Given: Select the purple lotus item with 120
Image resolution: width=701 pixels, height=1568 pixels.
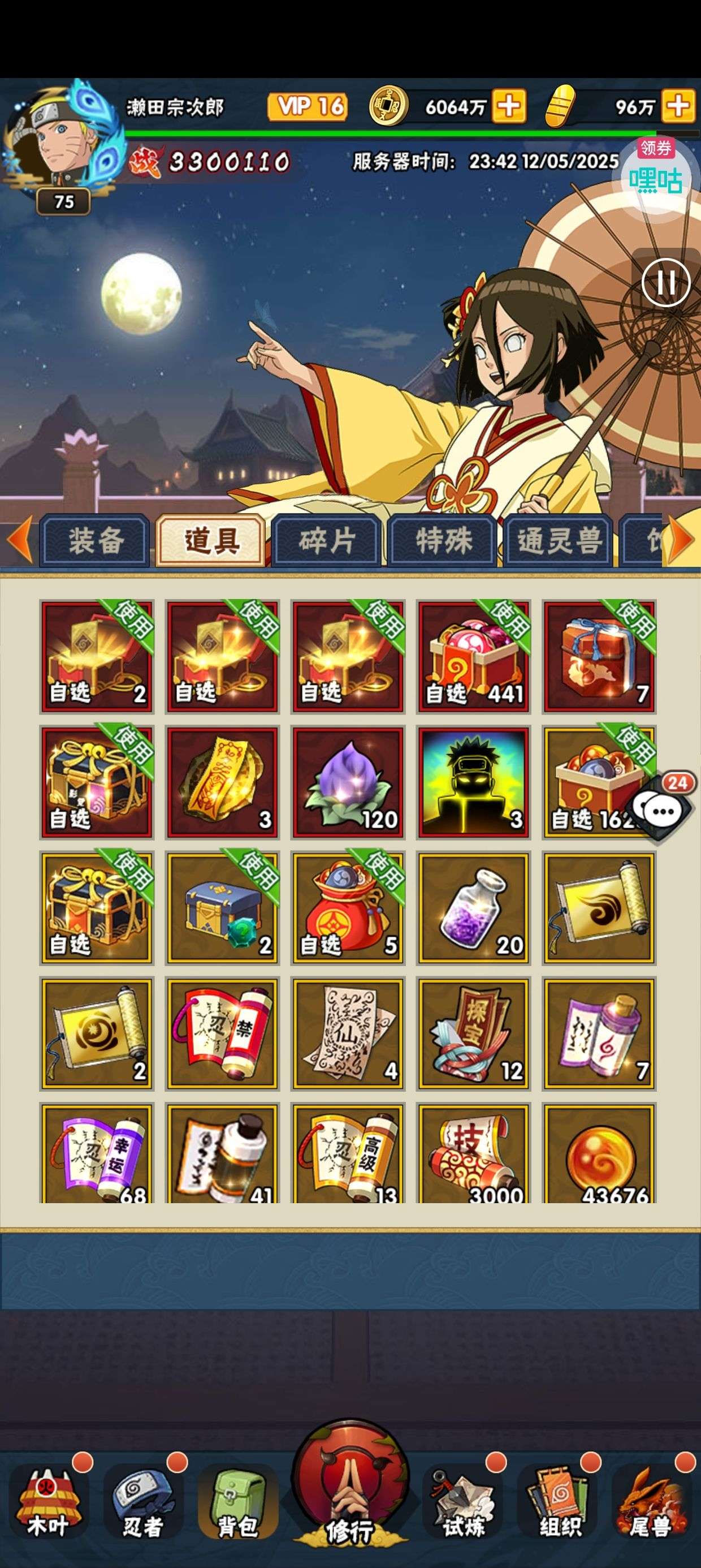Looking at the screenshot, I should (348, 782).
